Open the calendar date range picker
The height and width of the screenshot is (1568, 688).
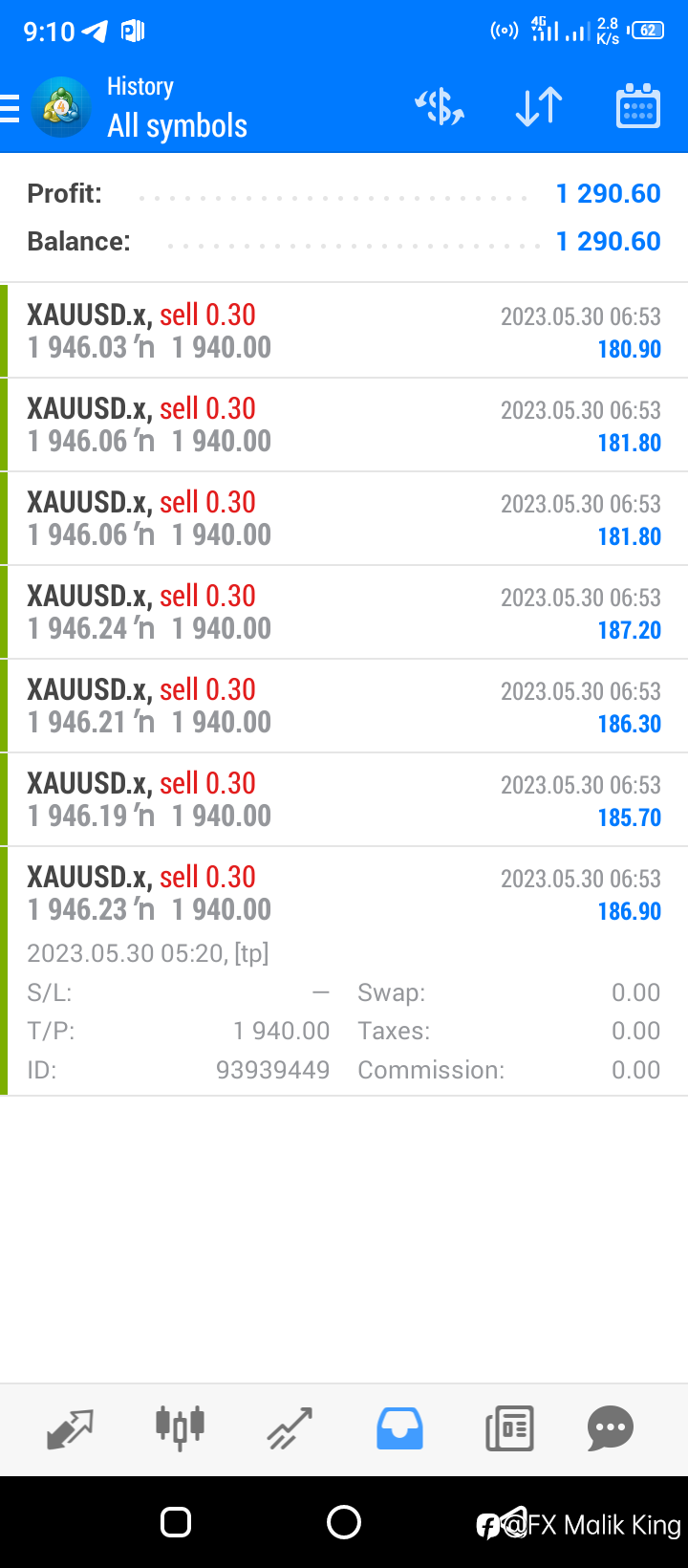coord(638,105)
